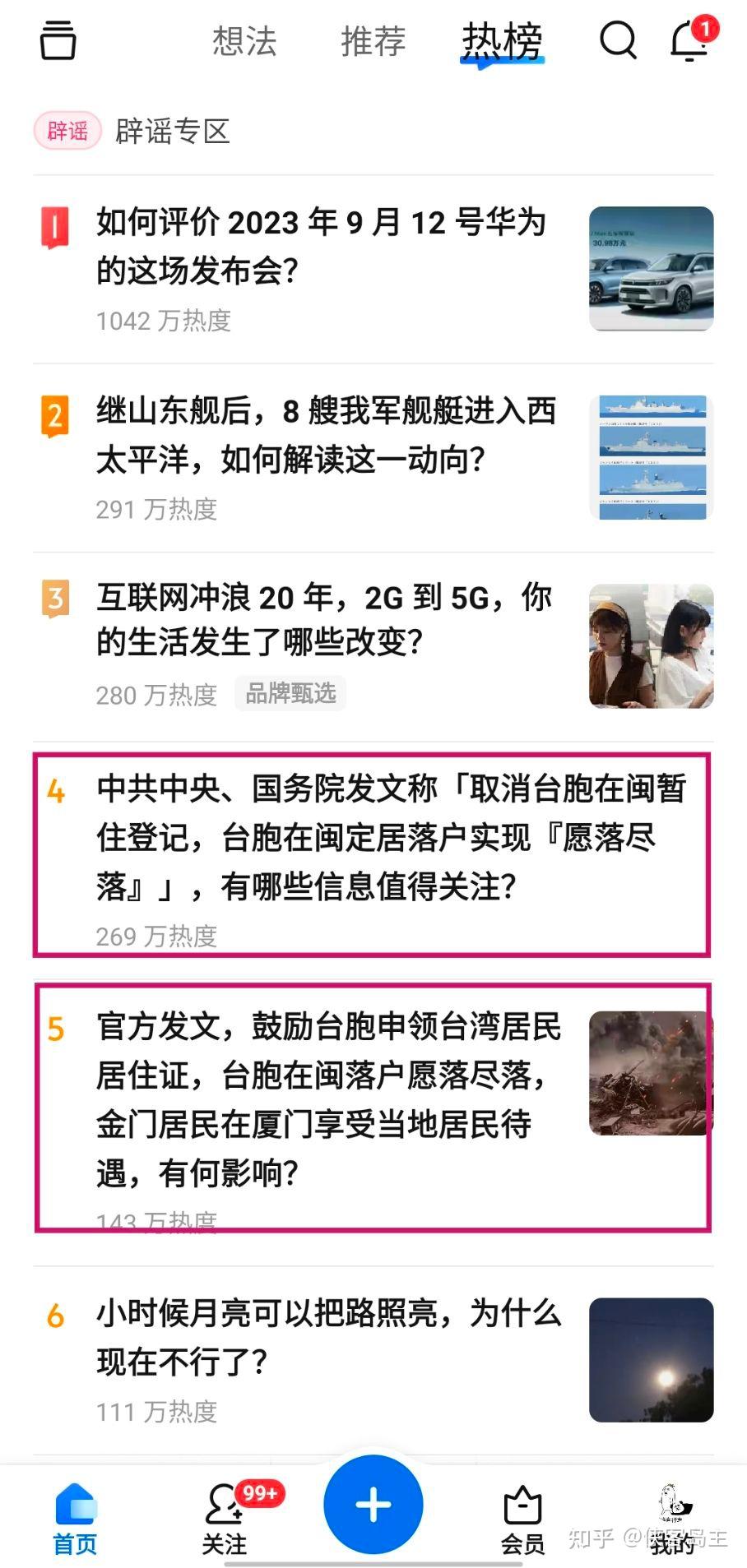Open the 会员 tab
The image size is (747, 1568).
(x=522, y=1519)
